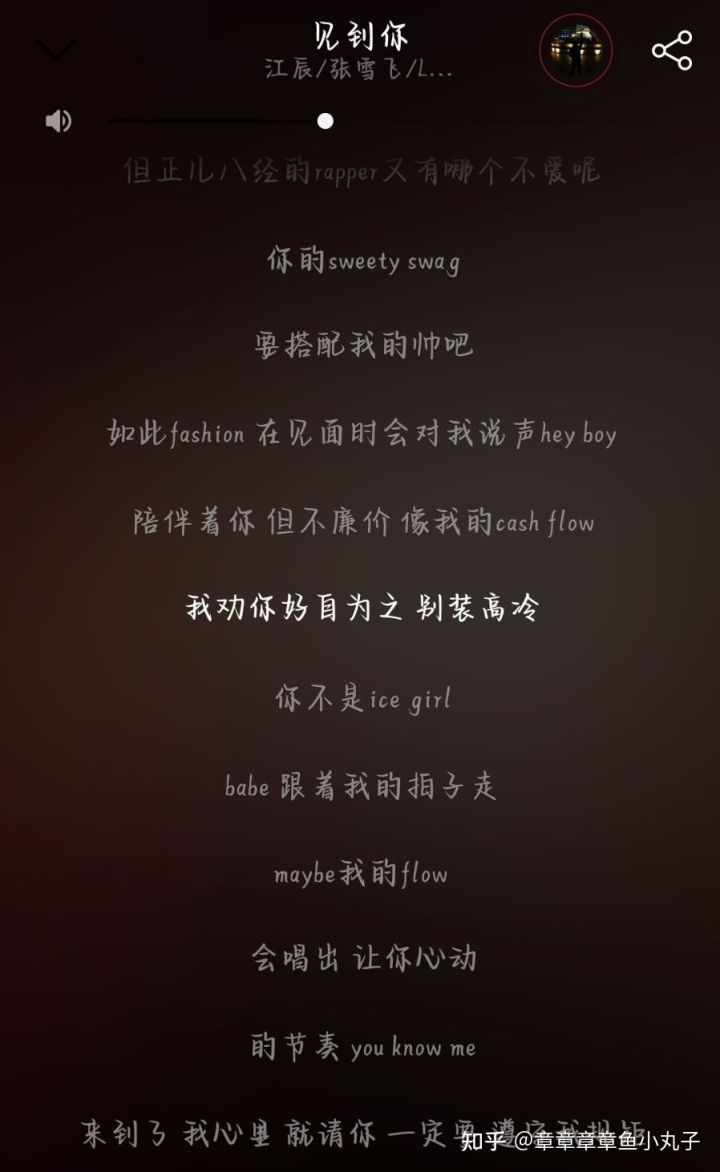720x1172 pixels.
Task: Tap the volume speaker icon
Action: tap(58, 121)
